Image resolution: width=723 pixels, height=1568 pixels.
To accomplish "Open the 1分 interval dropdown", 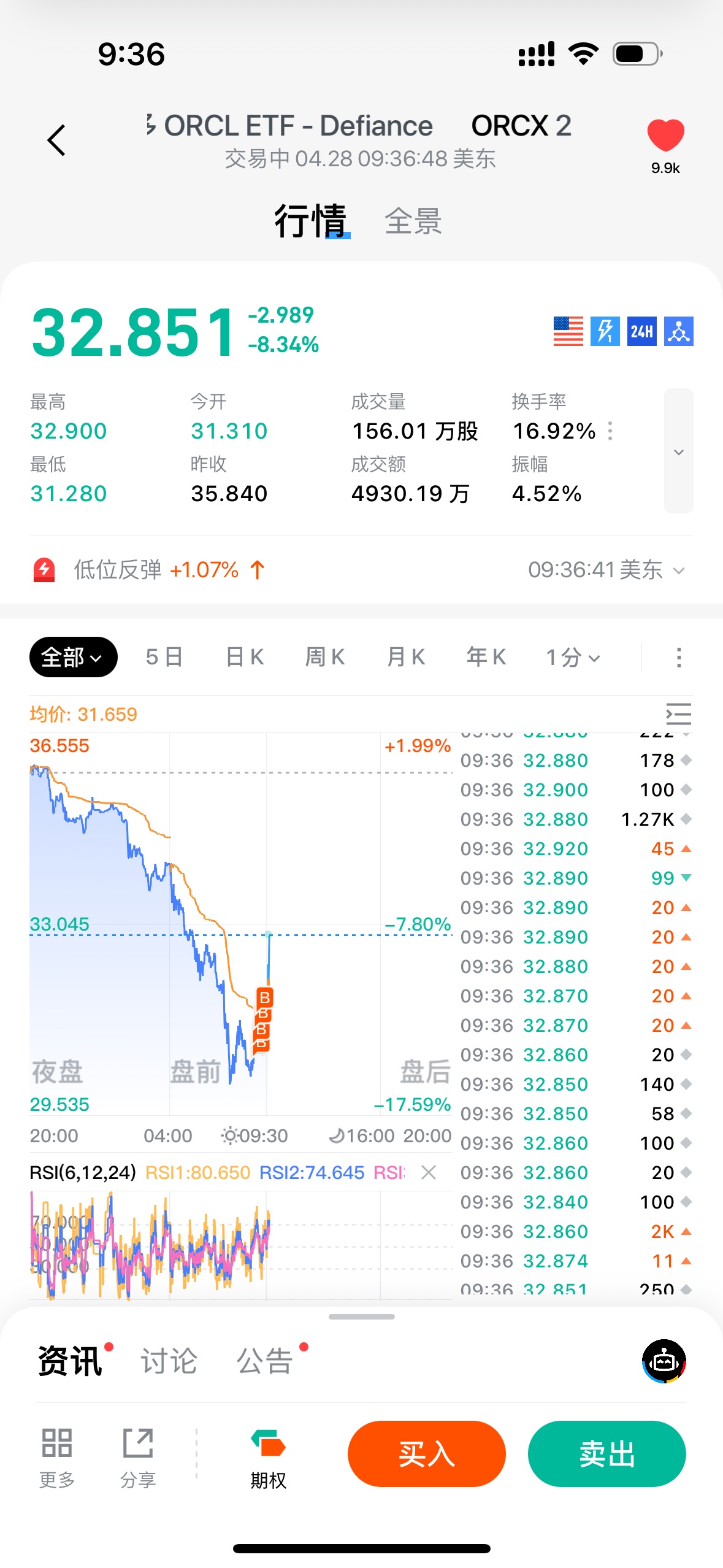I will (x=573, y=658).
